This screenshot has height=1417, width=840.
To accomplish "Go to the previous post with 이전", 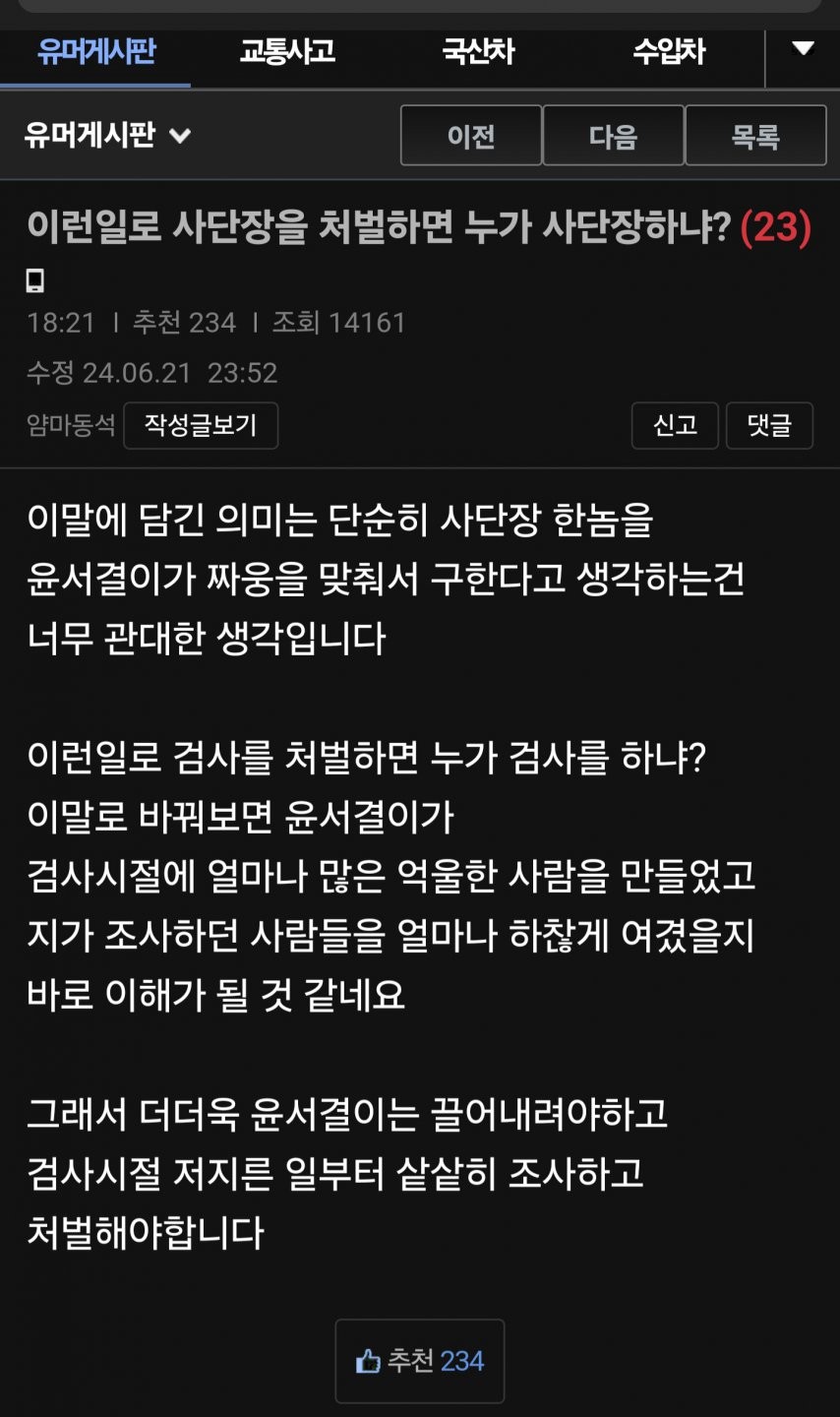I will [x=471, y=135].
